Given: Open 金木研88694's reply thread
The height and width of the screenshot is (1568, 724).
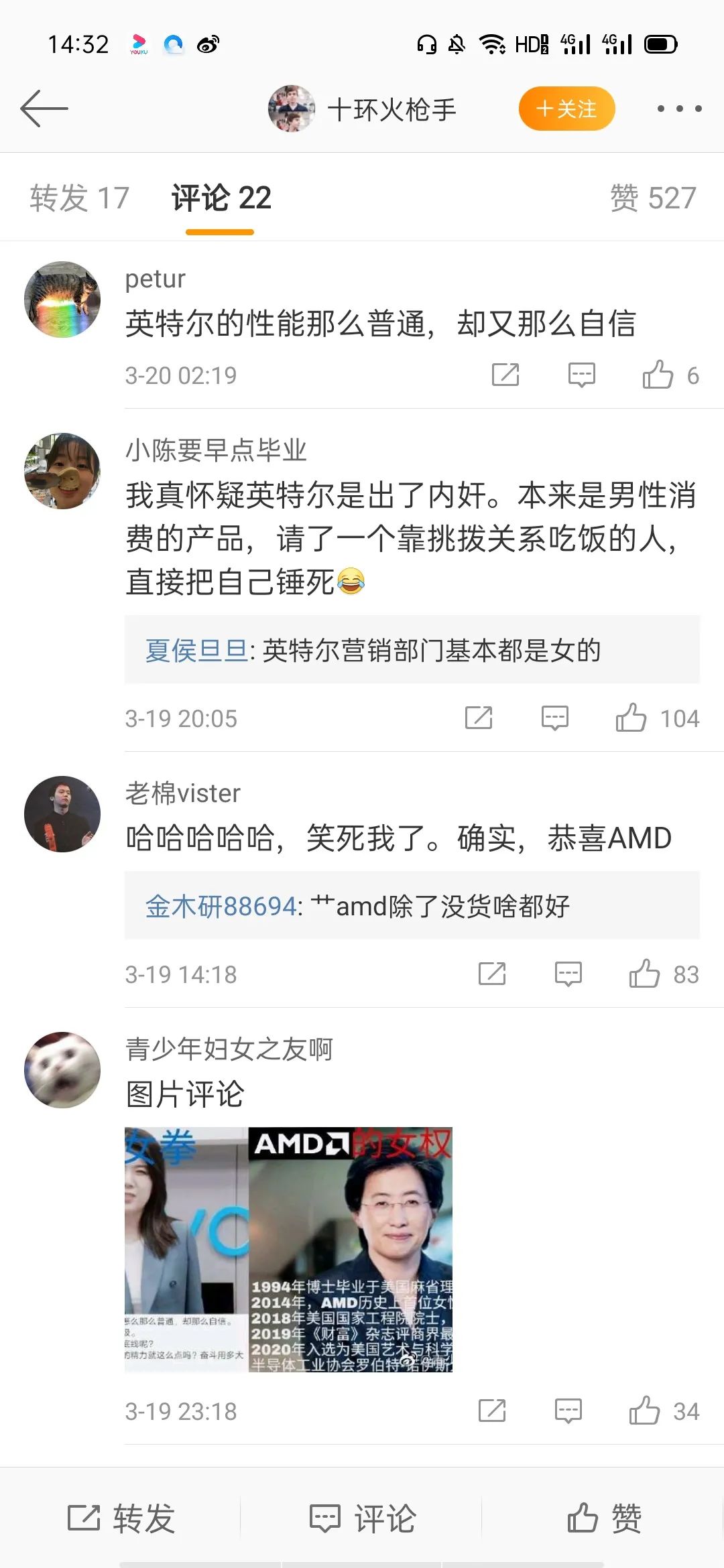Looking at the screenshot, I should pos(412,906).
